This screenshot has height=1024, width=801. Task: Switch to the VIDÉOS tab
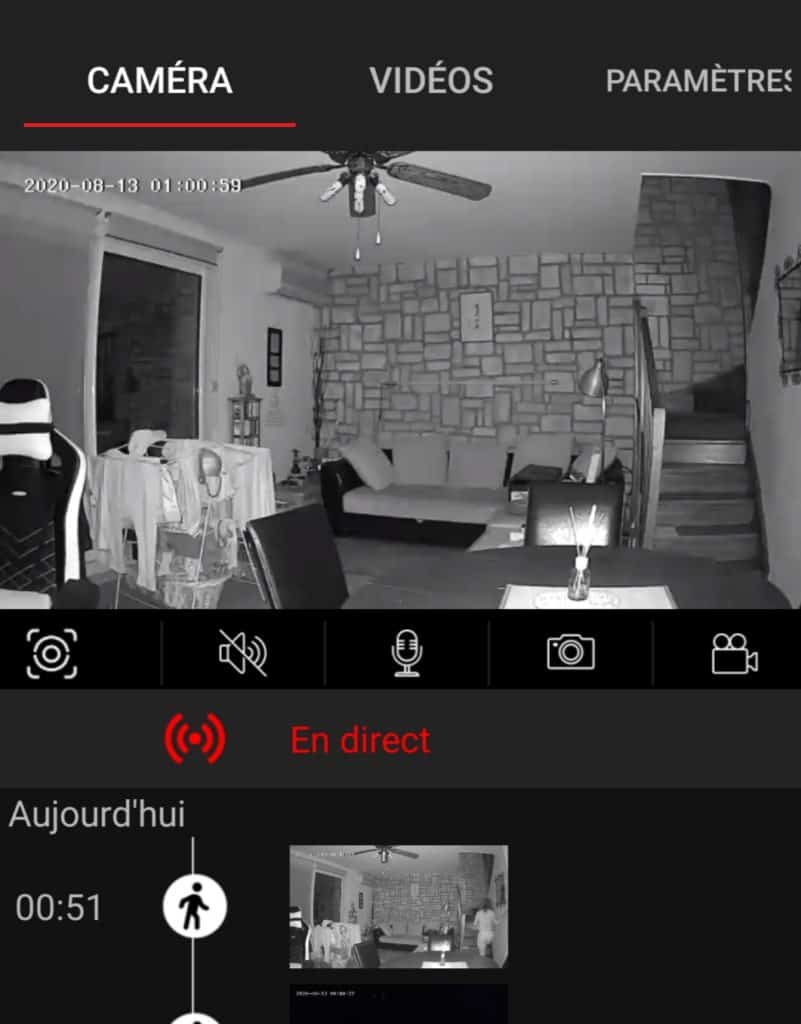click(430, 80)
